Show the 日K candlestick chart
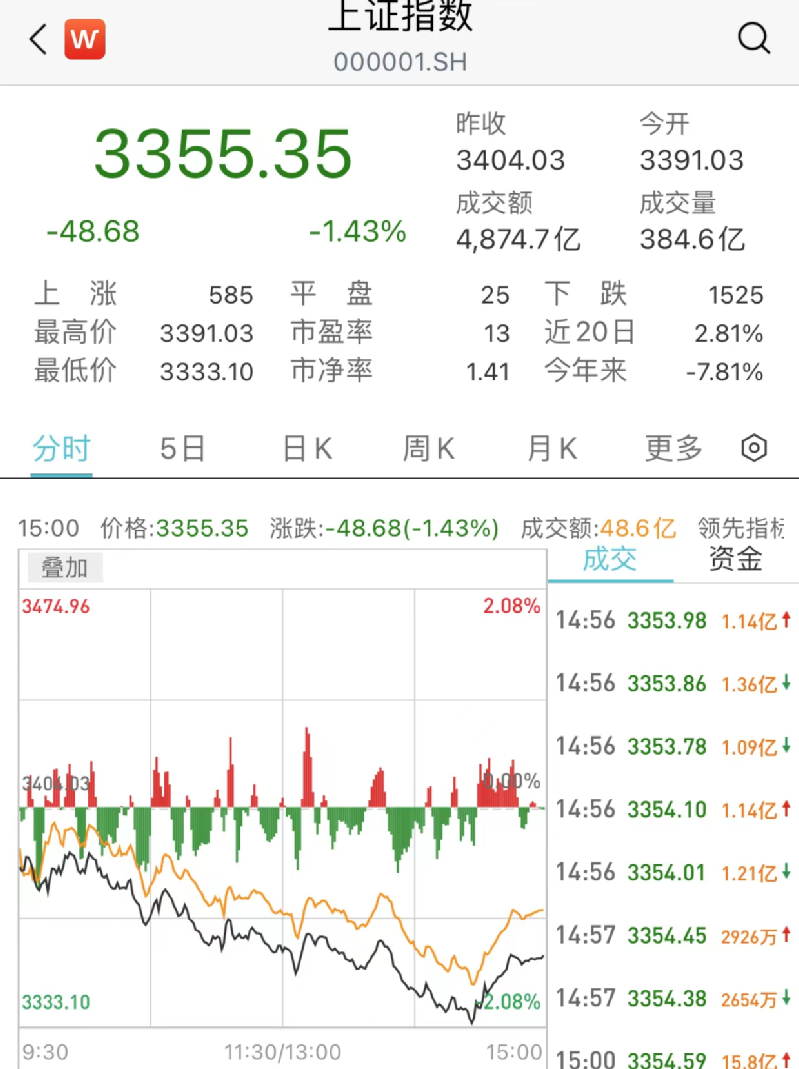 [307, 449]
